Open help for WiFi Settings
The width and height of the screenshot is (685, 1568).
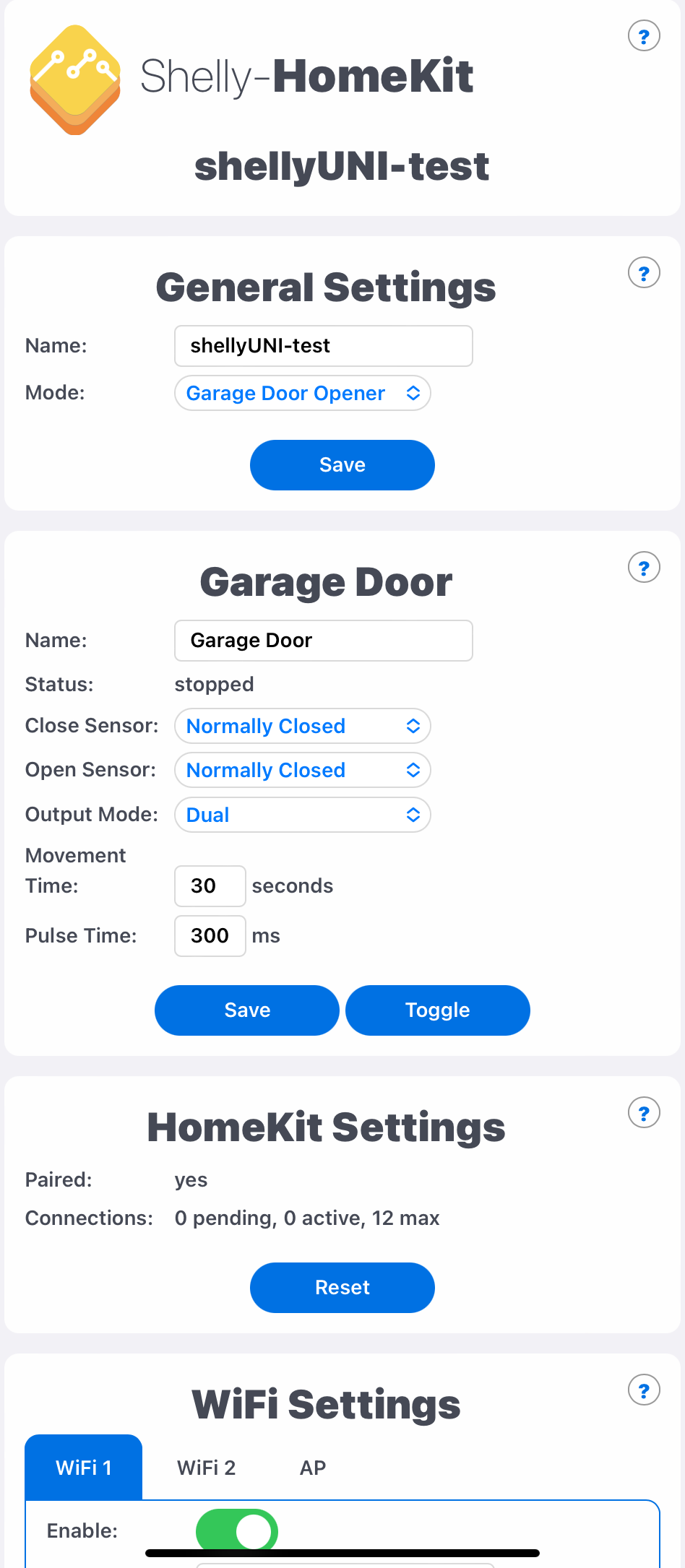644,1390
